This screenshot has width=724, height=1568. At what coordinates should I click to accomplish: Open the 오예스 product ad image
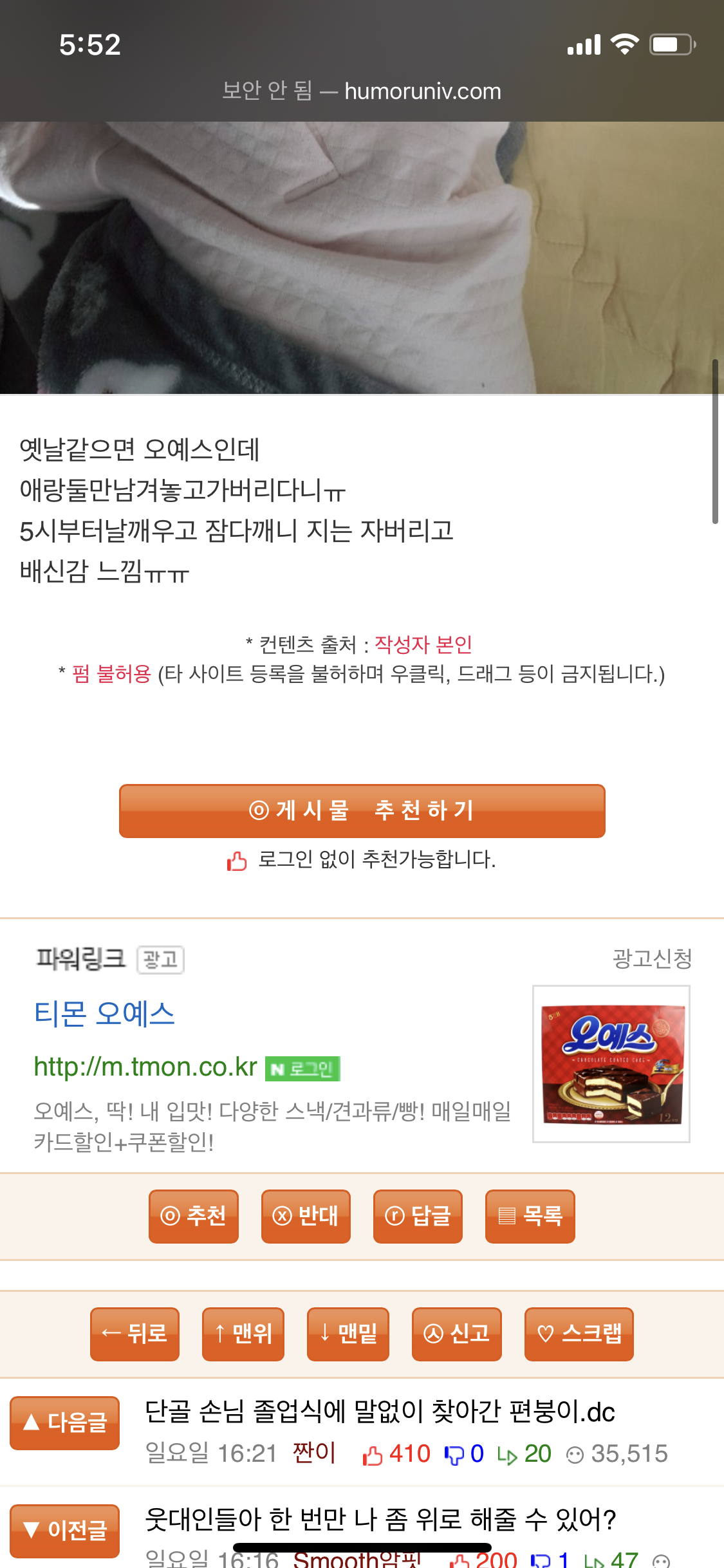pyautogui.click(x=611, y=1063)
